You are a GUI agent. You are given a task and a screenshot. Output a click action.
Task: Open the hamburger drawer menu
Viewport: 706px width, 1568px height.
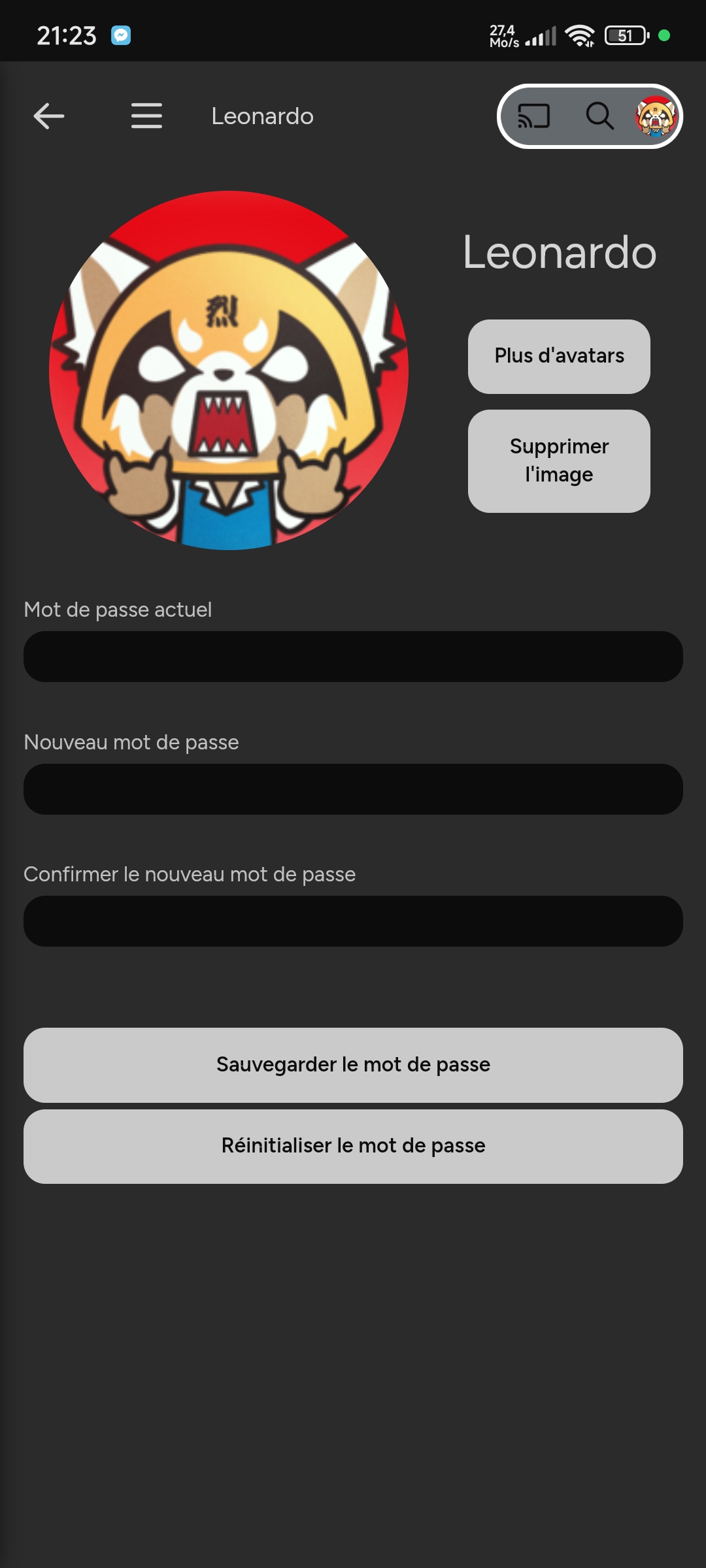[146, 116]
